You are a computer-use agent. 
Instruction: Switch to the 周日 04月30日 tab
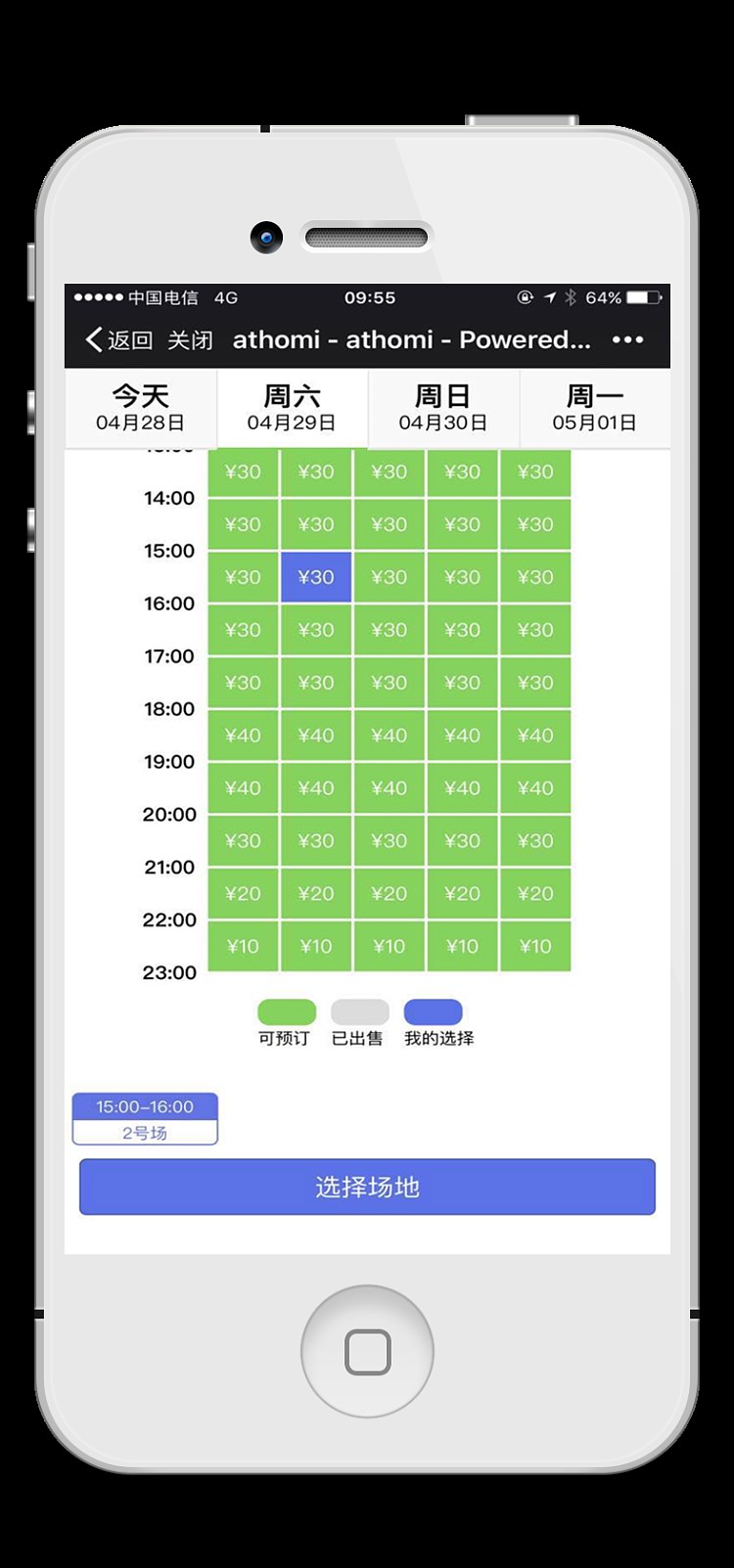(x=442, y=408)
